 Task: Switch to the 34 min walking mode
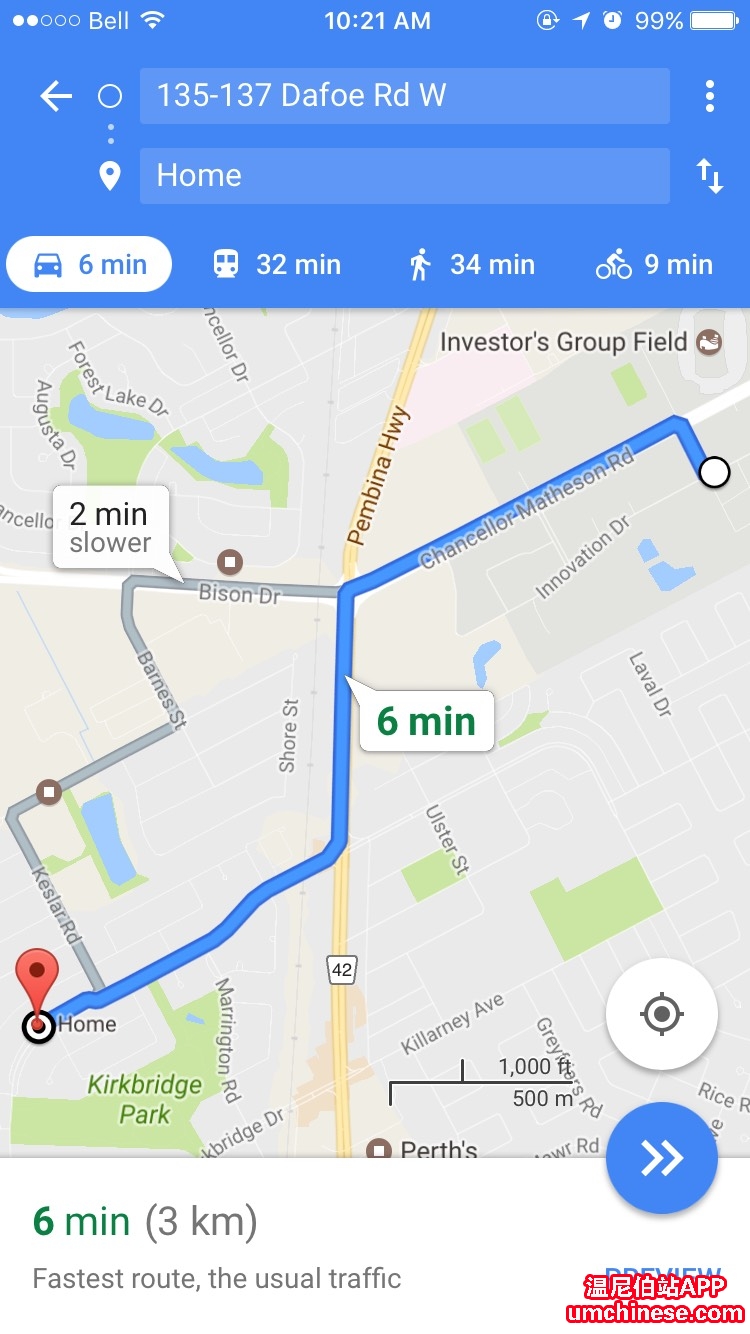[x=471, y=265]
